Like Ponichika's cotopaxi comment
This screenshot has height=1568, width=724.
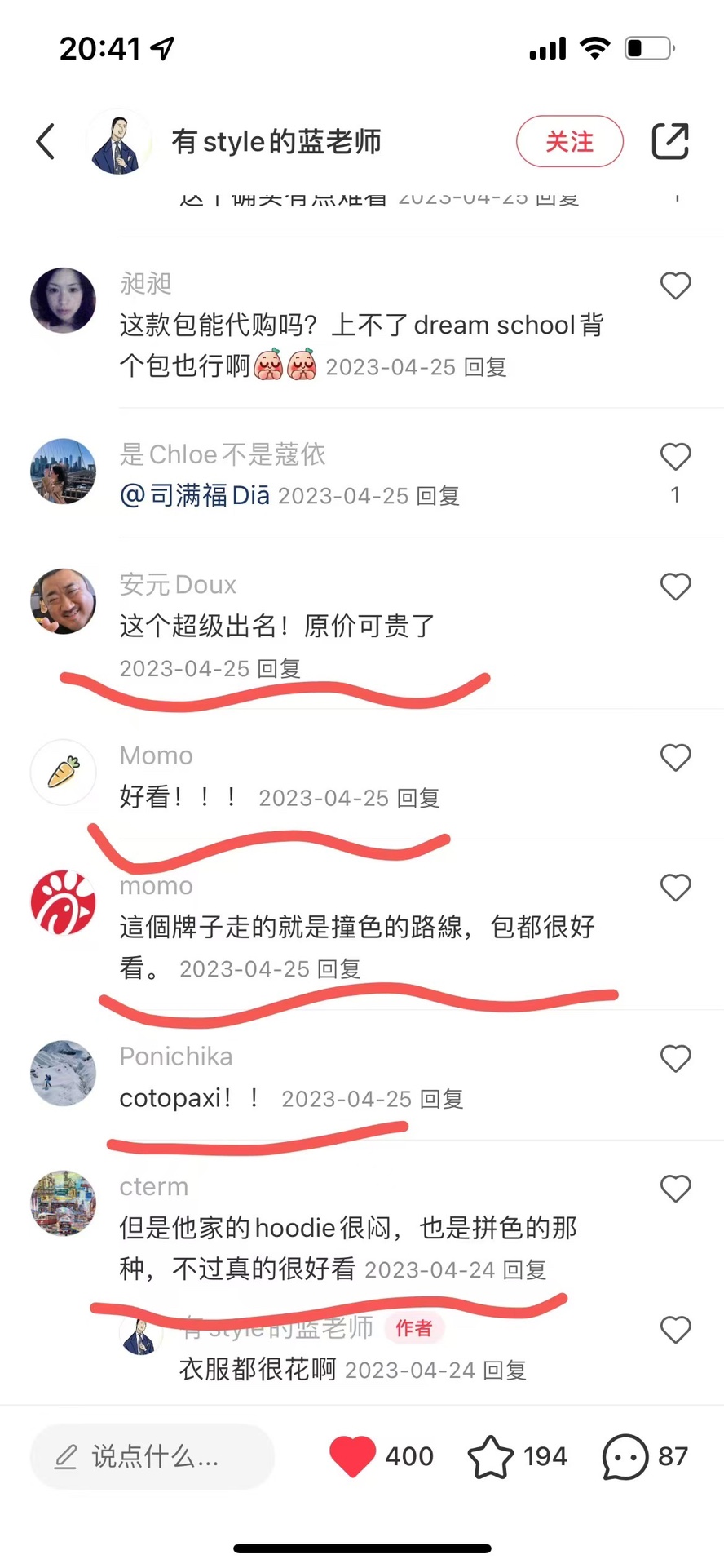(x=675, y=1059)
